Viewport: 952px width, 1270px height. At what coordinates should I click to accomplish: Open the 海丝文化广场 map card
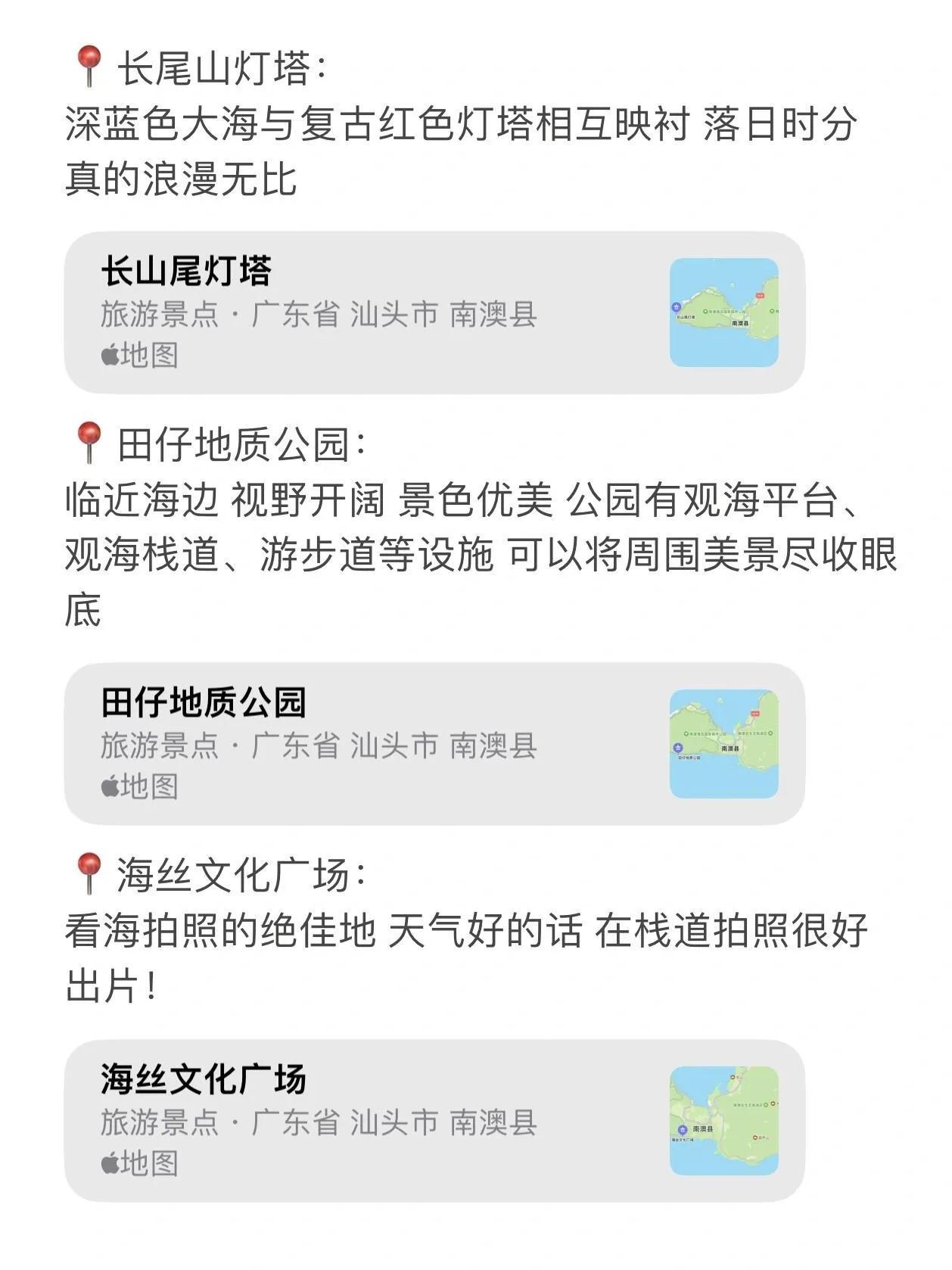coord(434,1121)
